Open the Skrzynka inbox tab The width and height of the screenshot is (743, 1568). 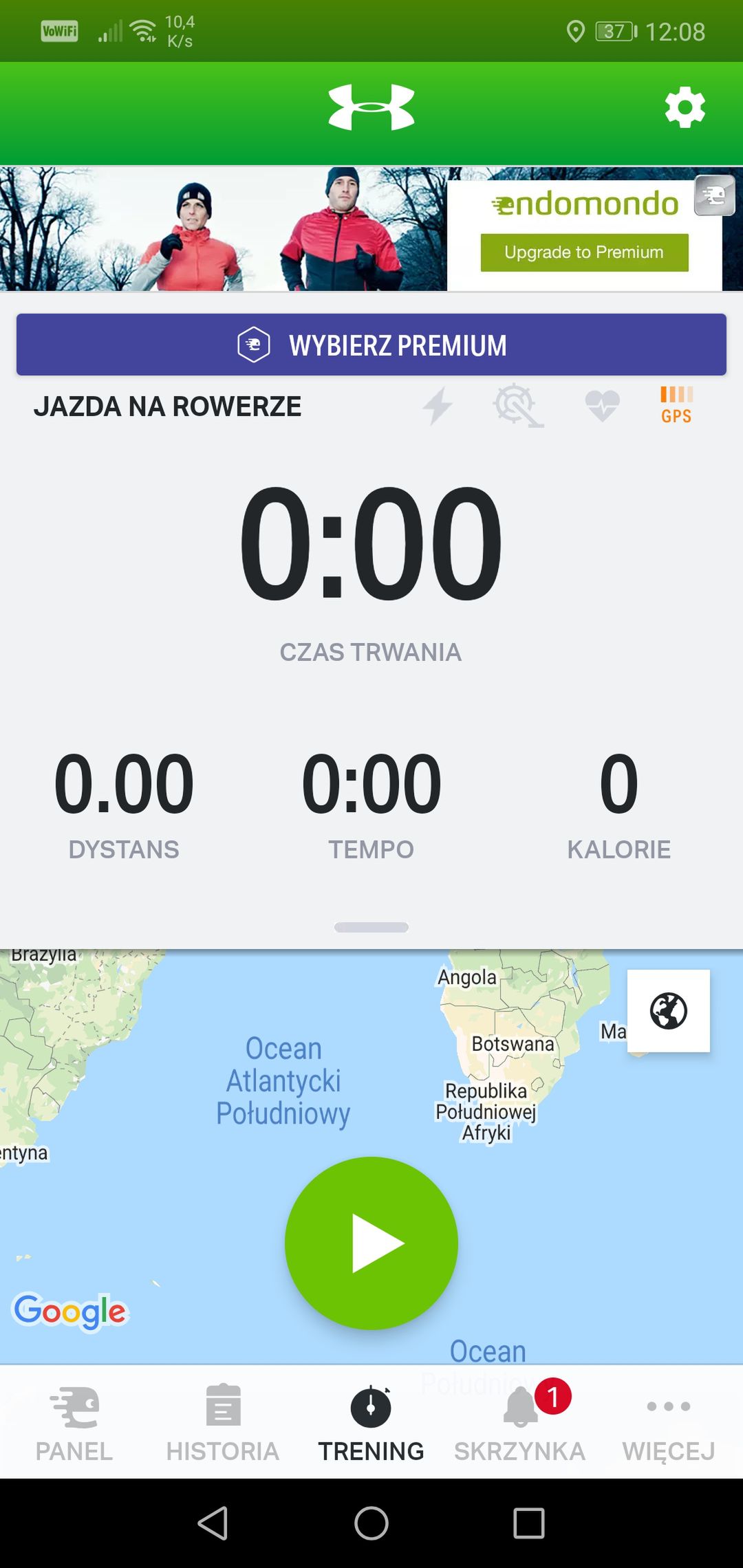[x=520, y=1422]
